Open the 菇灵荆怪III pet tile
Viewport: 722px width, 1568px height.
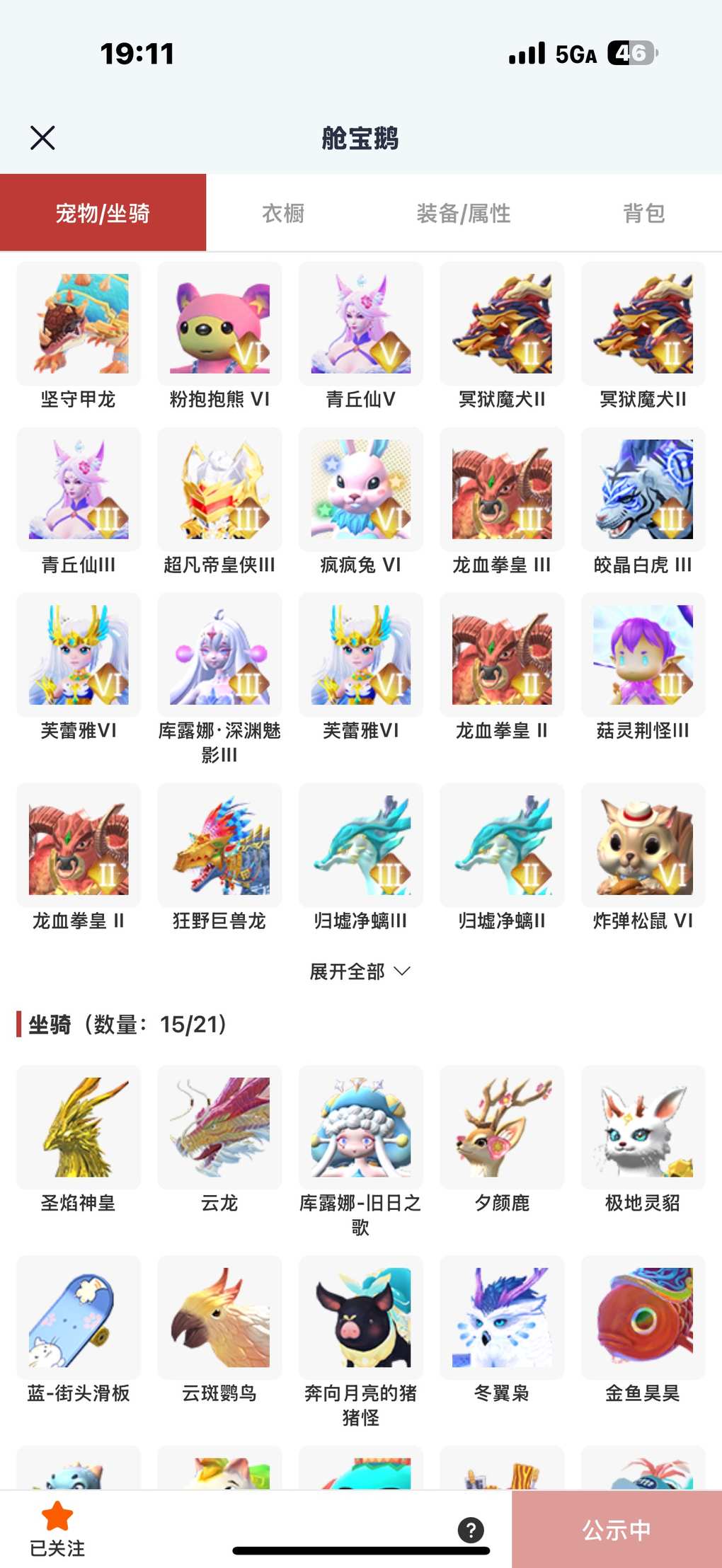pyautogui.click(x=643, y=655)
